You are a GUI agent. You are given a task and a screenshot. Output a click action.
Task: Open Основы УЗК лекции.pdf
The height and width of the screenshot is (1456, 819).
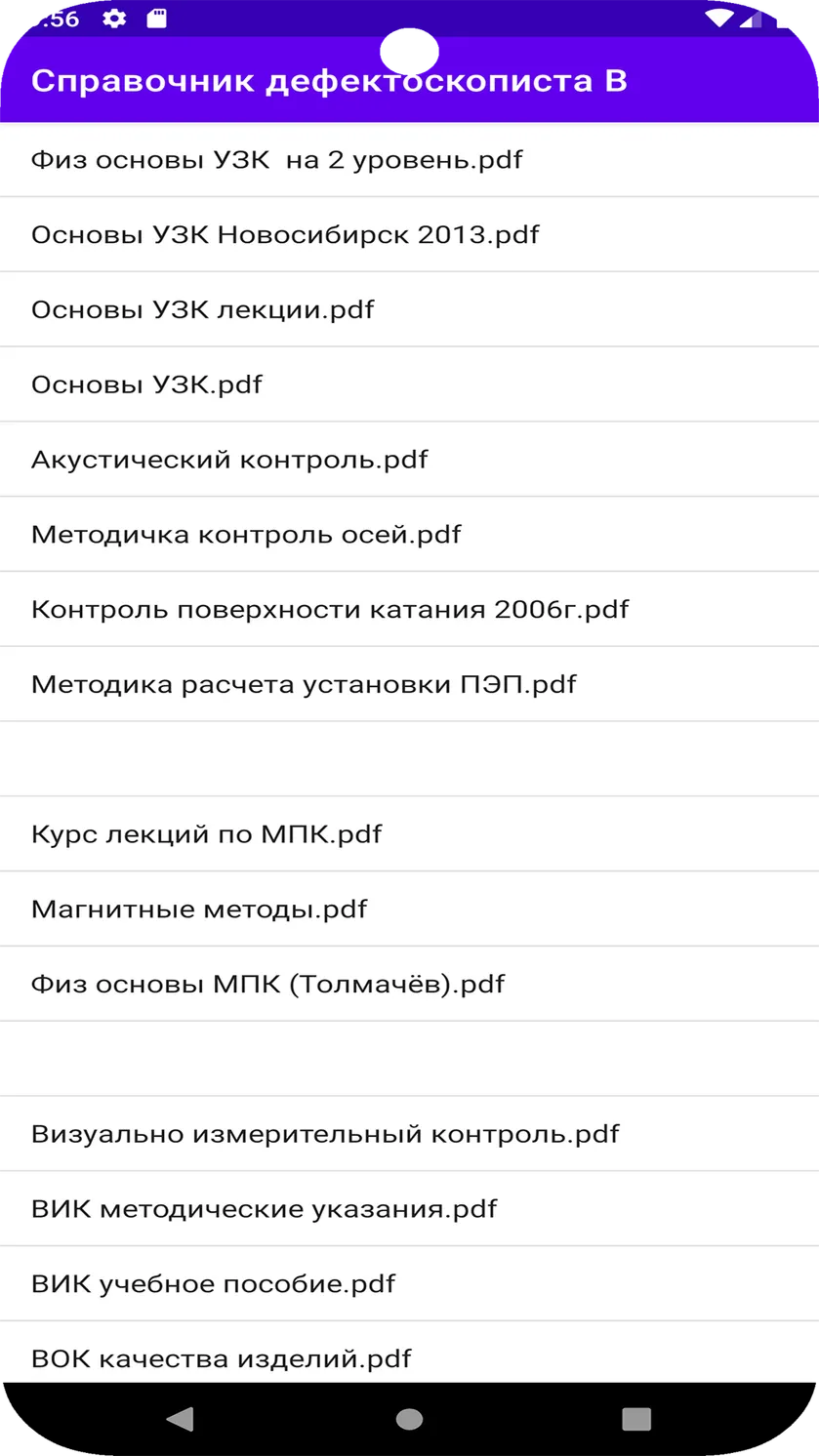(409, 309)
